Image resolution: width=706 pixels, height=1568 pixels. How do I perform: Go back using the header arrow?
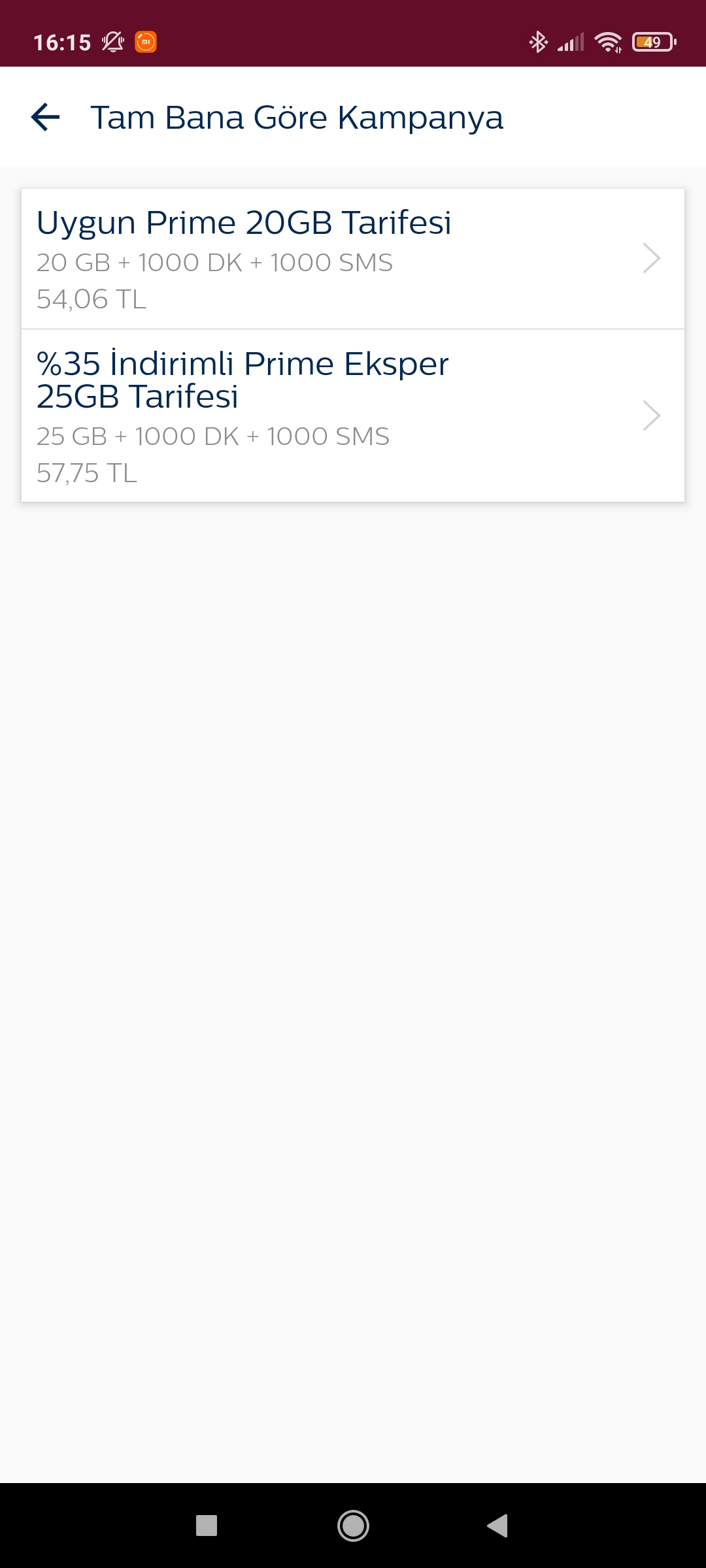click(x=45, y=118)
